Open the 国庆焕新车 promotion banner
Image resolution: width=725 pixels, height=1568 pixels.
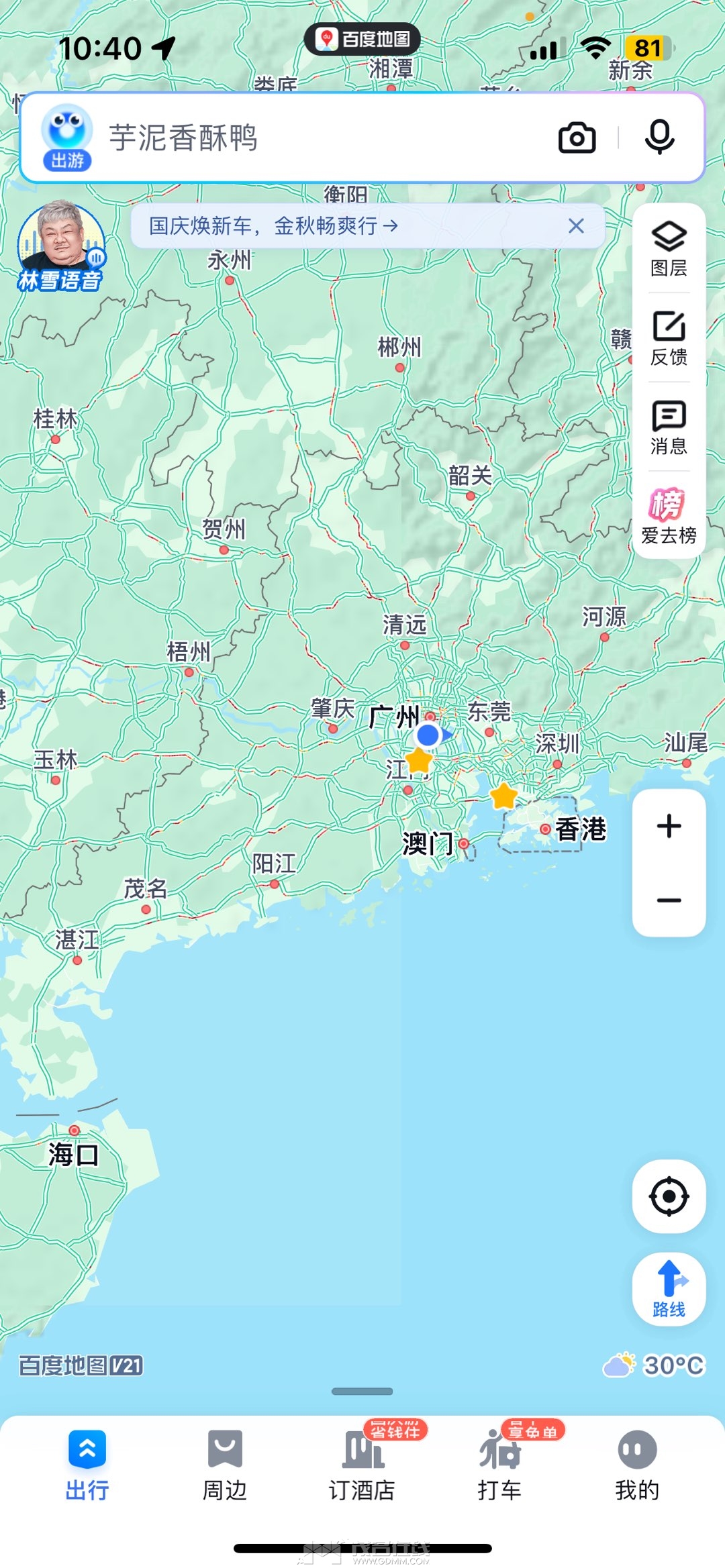(x=336, y=226)
